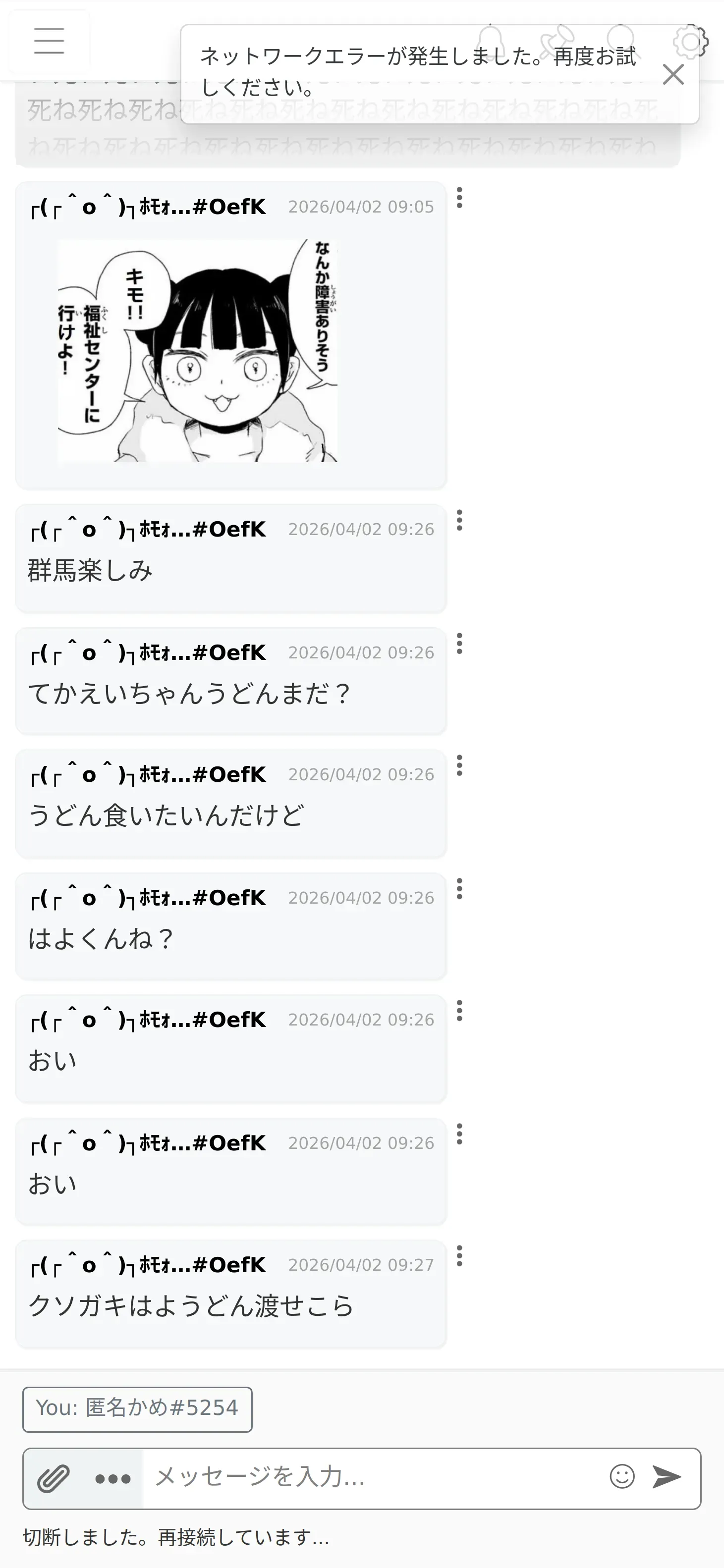Open the manga image in the chat
This screenshot has width=724, height=1568.
(197, 351)
